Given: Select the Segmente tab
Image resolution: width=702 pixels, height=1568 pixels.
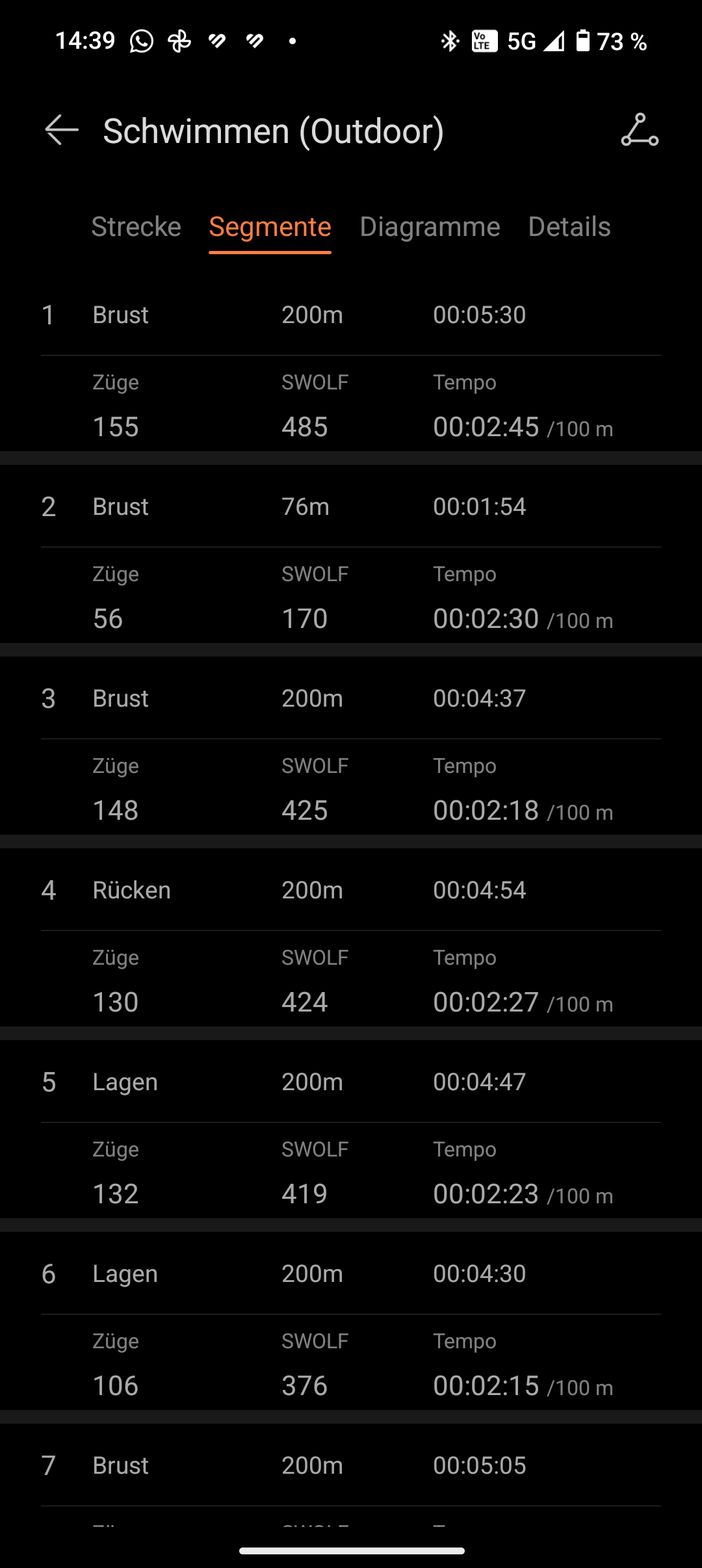Looking at the screenshot, I should (270, 227).
